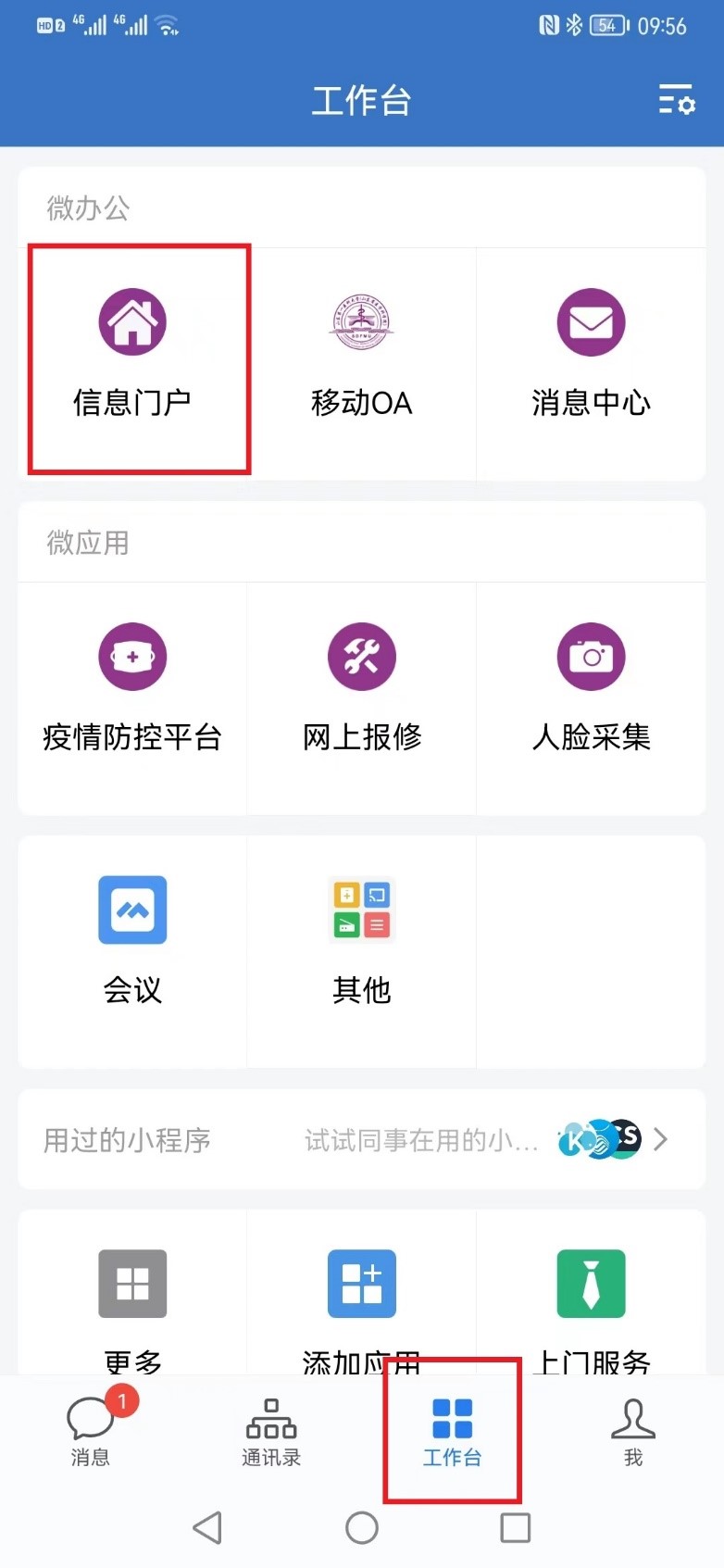Go to the 我 tab

pyautogui.click(x=633, y=1431)
